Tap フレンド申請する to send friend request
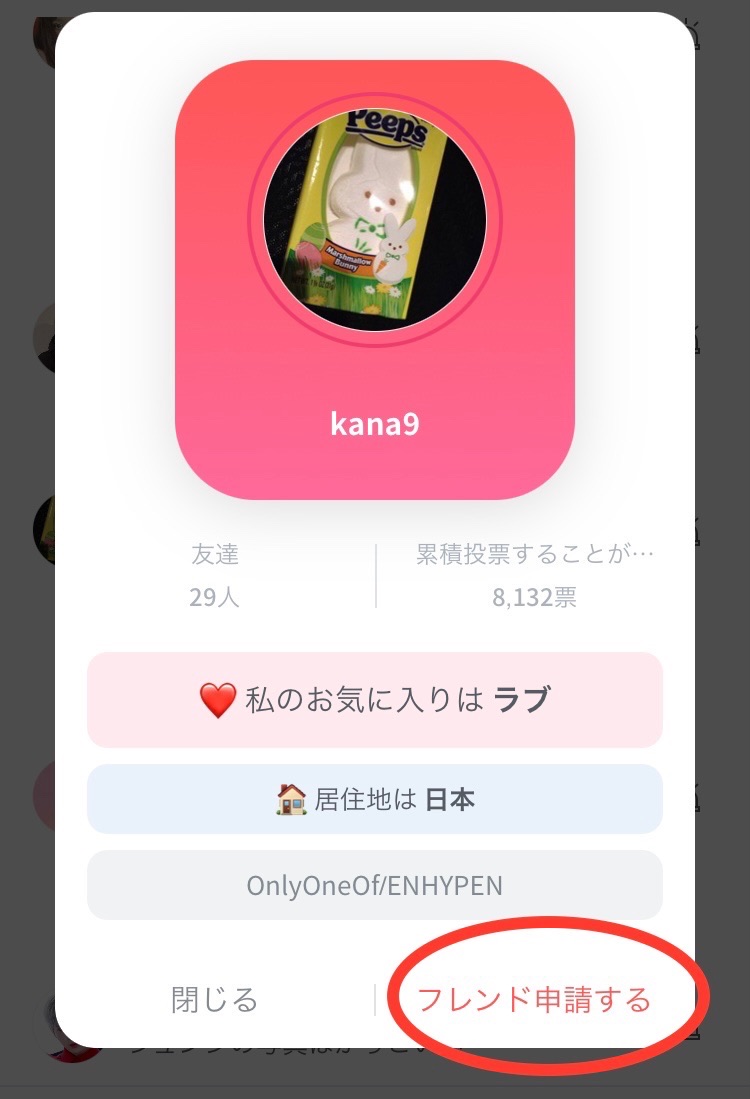The height and width of the screenshot is (1099, 750). tap(533, 999)
